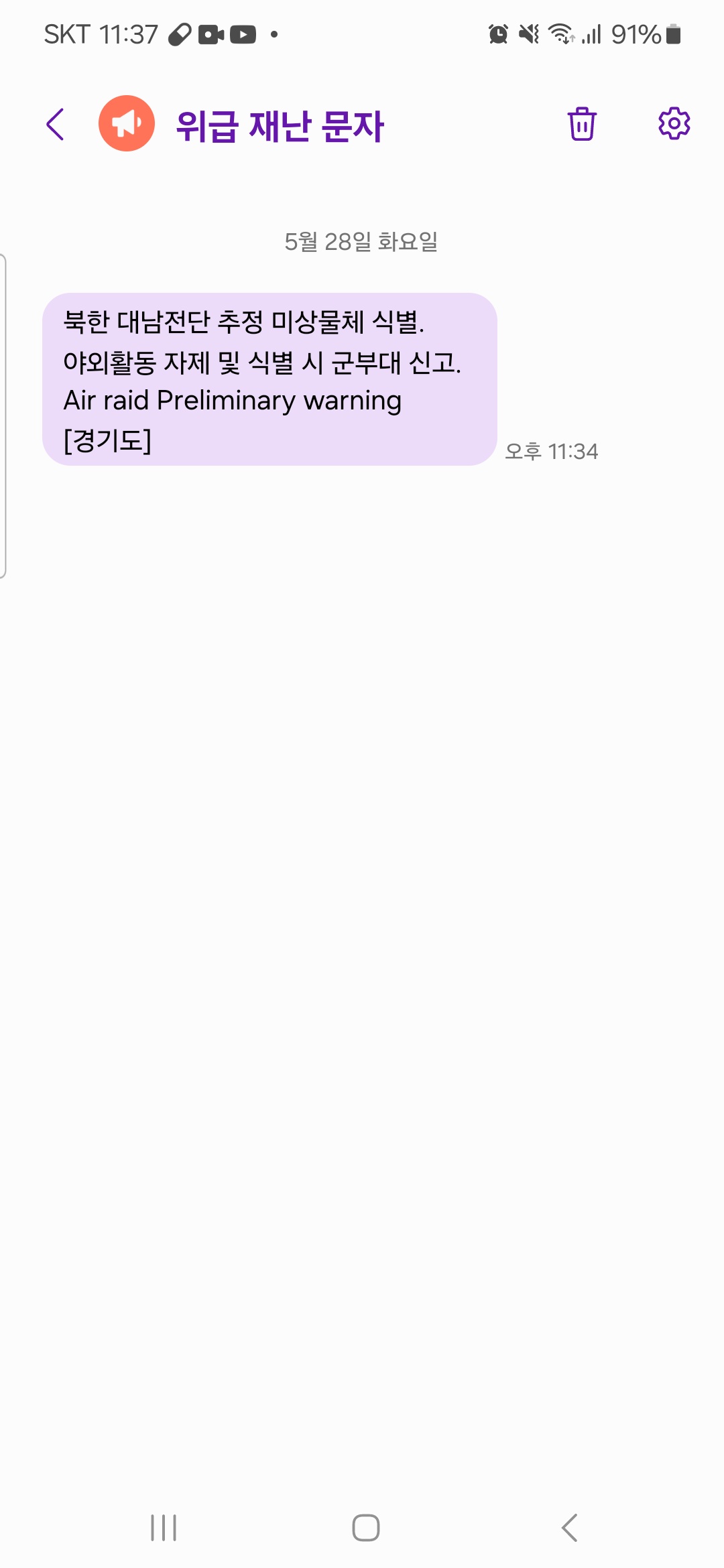Open recent apps from navigation bar

(x=164, y=1528)
